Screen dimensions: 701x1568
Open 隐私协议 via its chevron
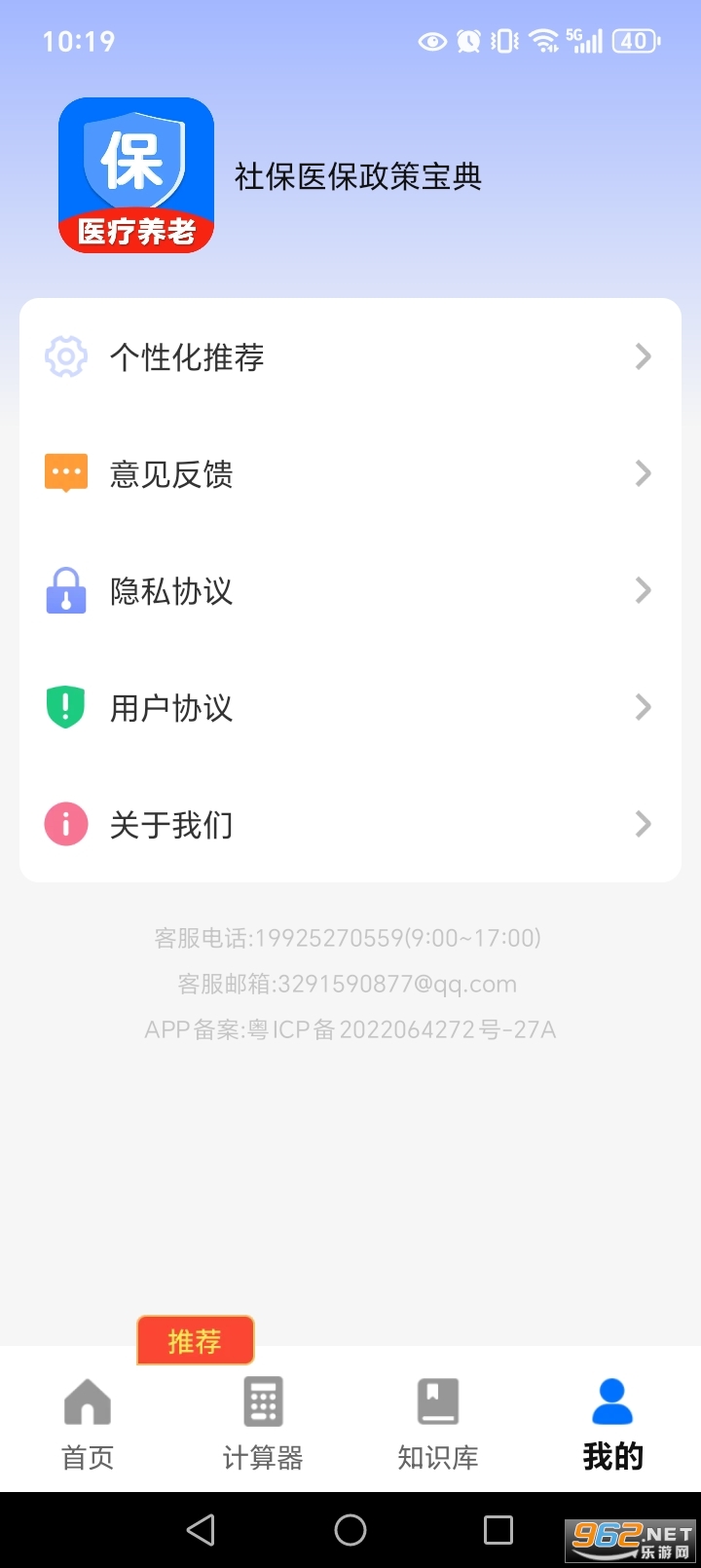point(643,590)
